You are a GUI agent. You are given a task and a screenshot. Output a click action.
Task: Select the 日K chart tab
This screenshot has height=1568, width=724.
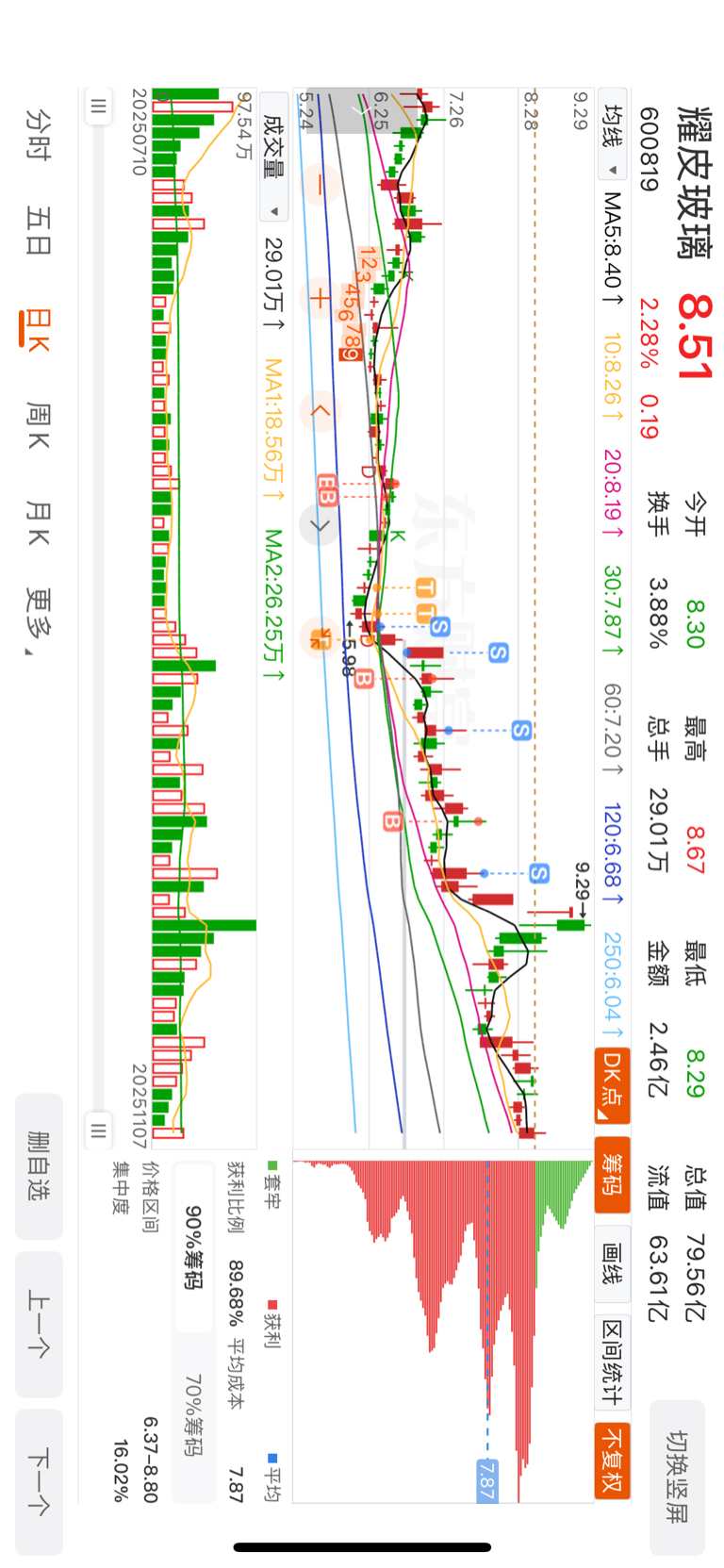tap(38, 330)
